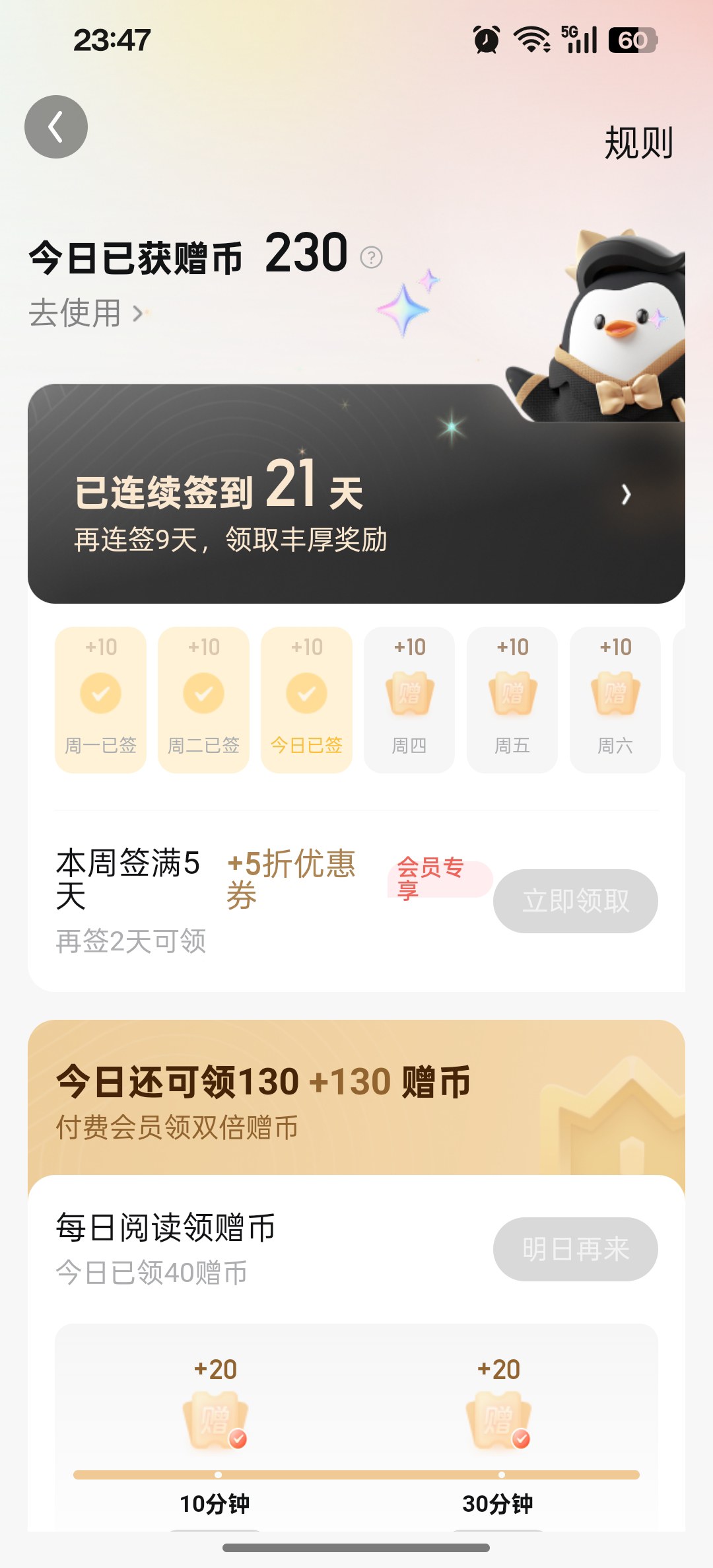The width and height of the screenshot is (713, 1568).
Task: Tap the 周六 check-in tile
Action: tap(615, 699)
